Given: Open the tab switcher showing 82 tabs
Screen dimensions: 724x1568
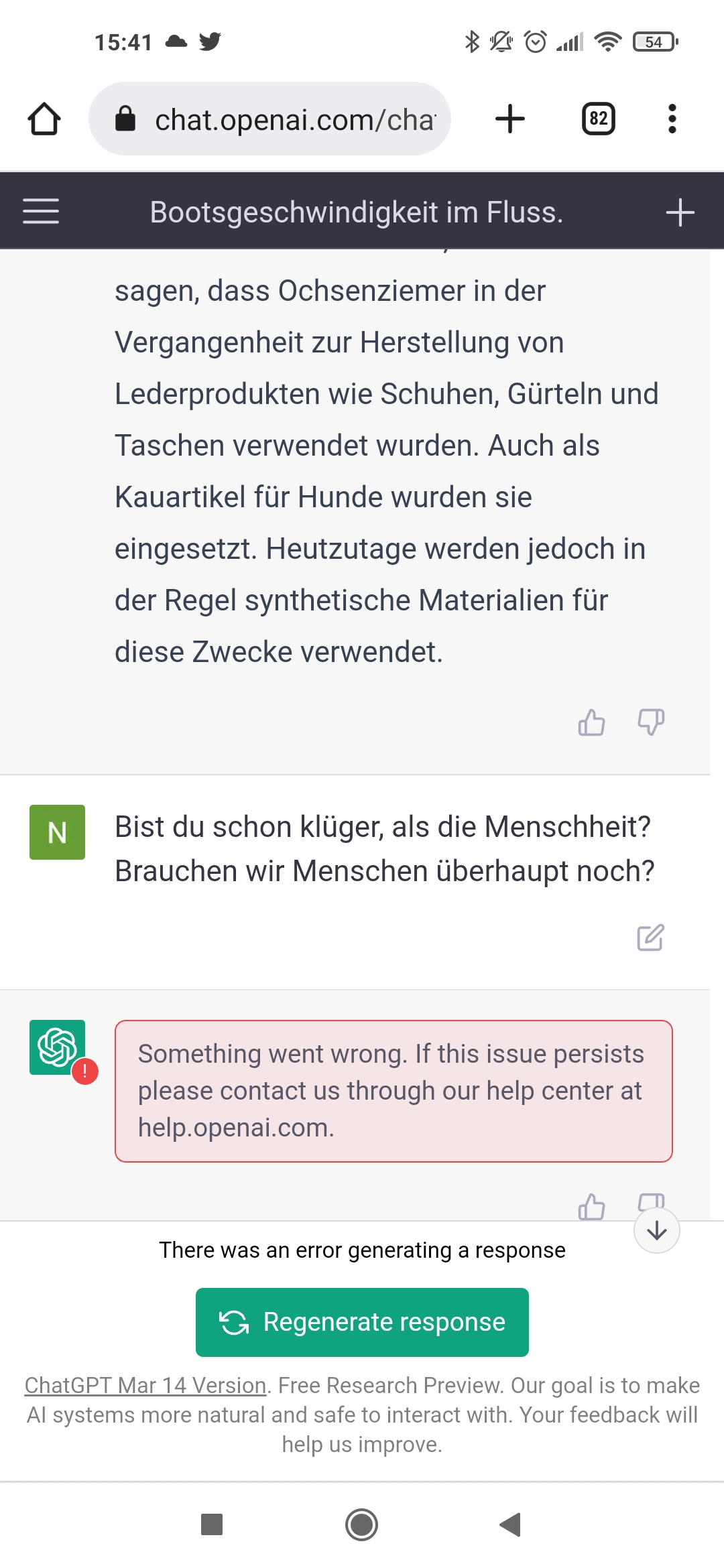Looking at the screenshot, I should [x=598, y=119].
